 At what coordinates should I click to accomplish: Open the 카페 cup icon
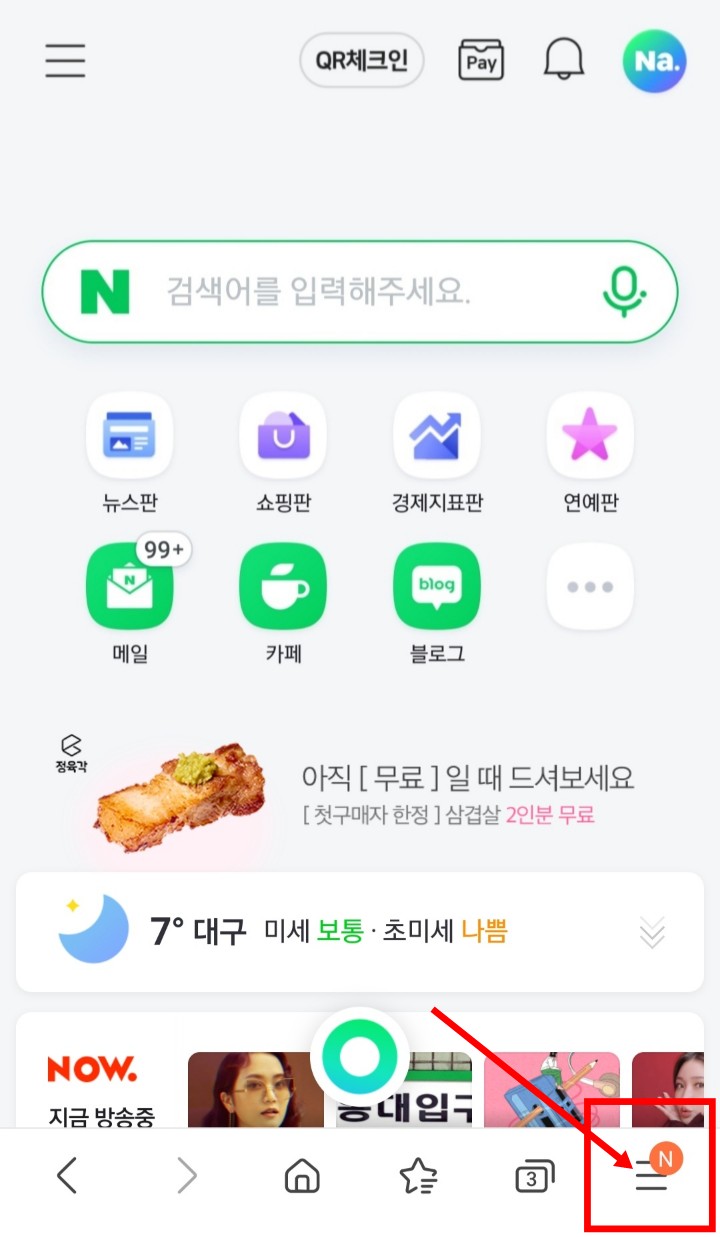coord(283,587)
